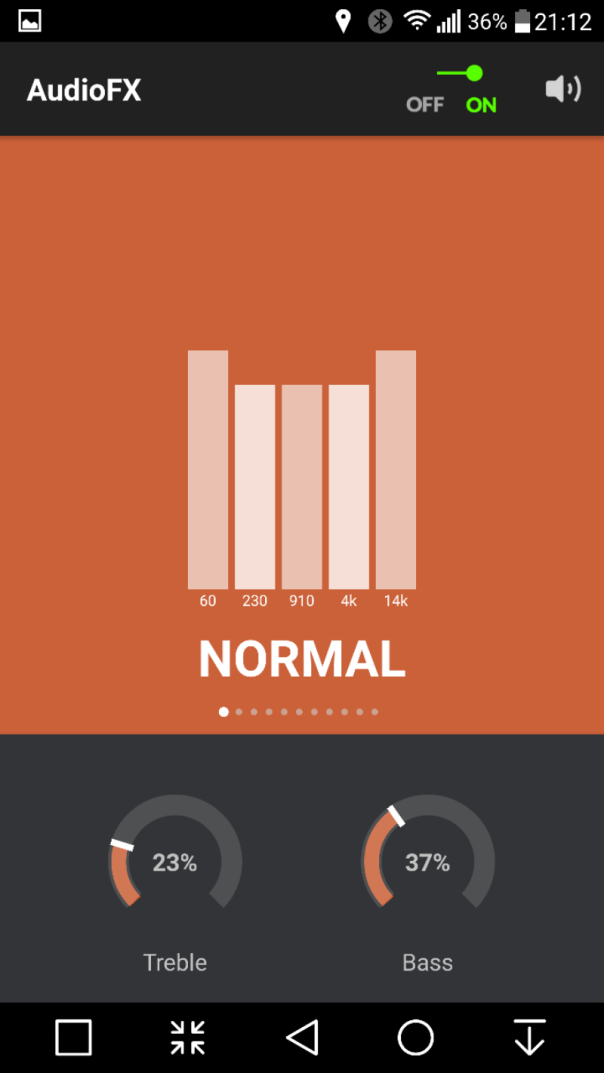This screenshot has height=1073, width=604.
Task: Tap the 4k equalizer bar
Action: tap(349, 486)
